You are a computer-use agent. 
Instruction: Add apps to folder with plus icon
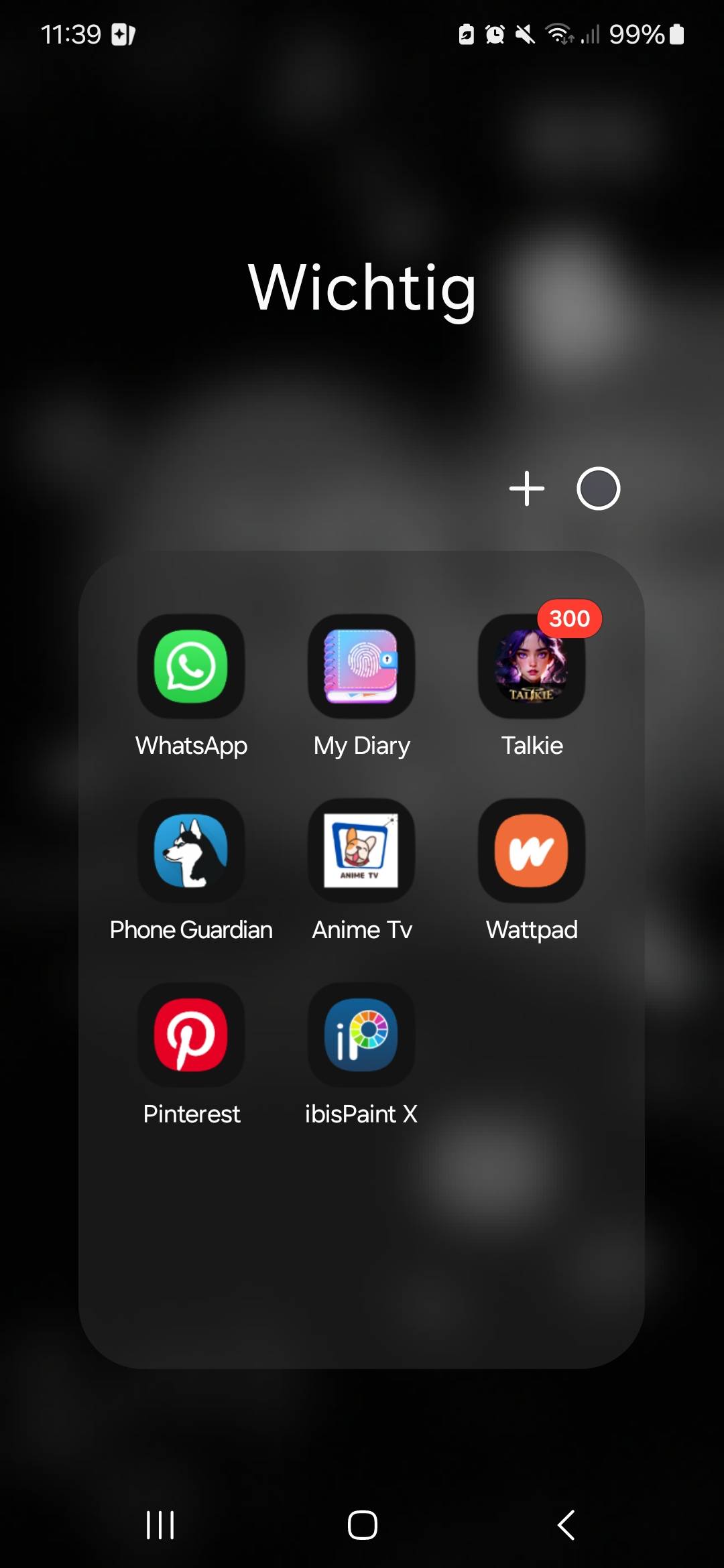527,488
